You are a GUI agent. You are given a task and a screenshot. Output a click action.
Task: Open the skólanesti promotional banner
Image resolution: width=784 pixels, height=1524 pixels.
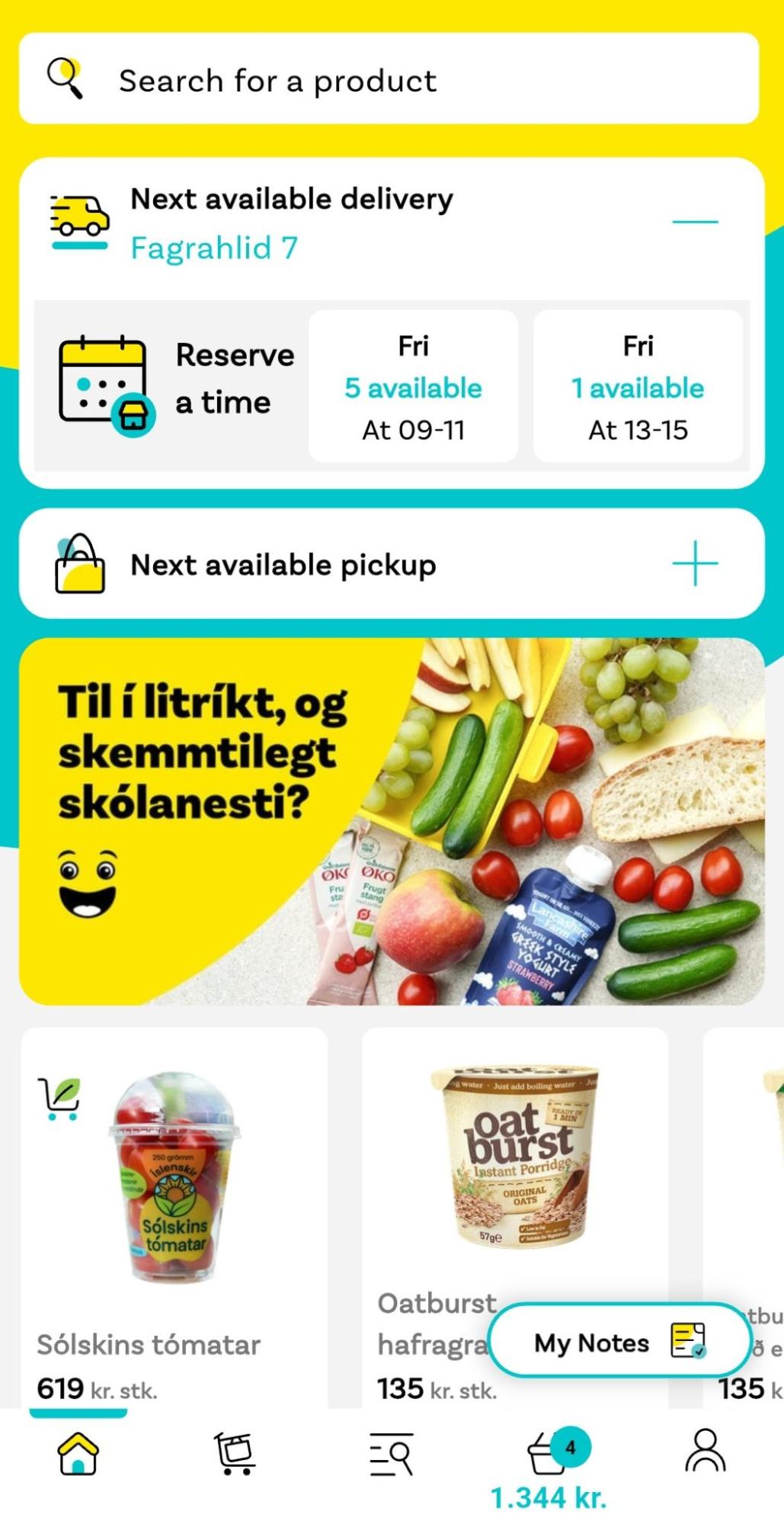click(392, 821)
